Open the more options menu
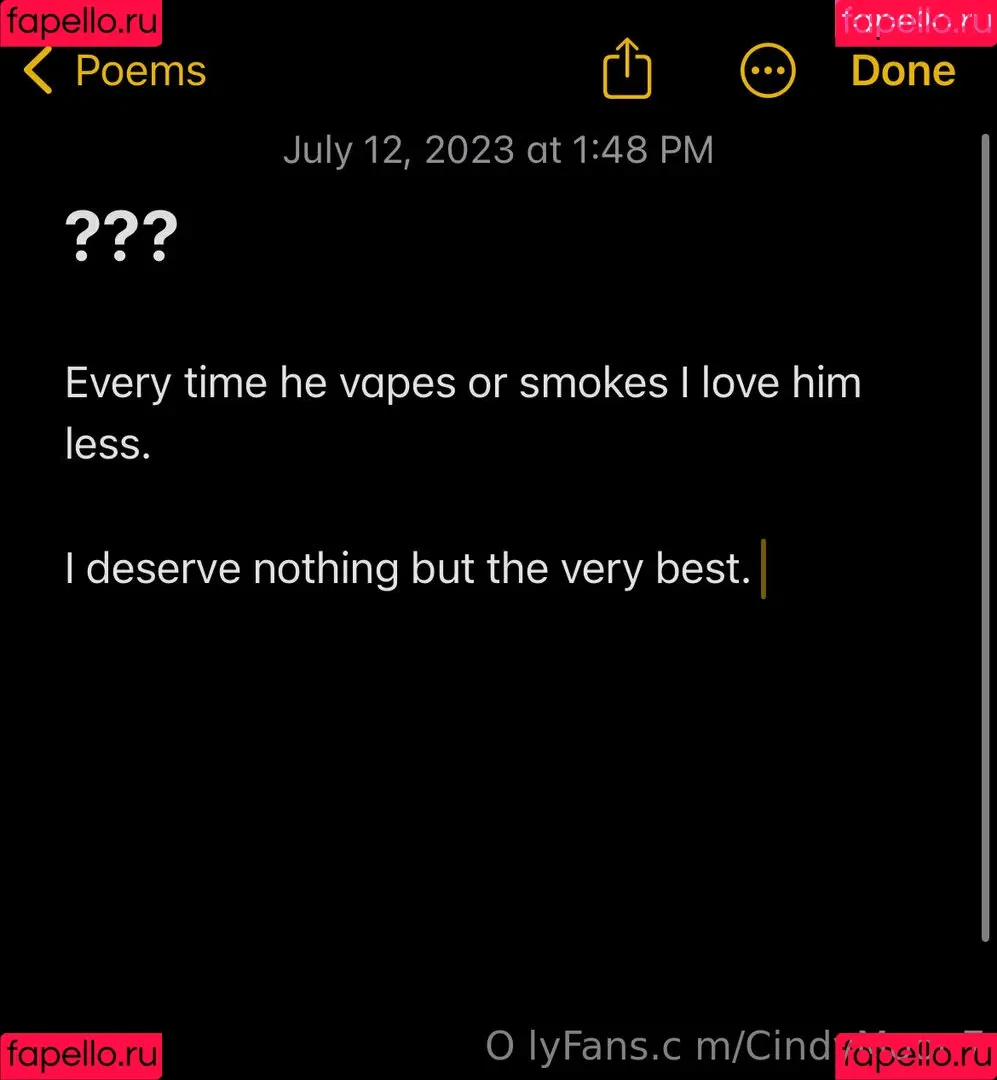This screenshot has width=997, height=1080. click(767, 71)
